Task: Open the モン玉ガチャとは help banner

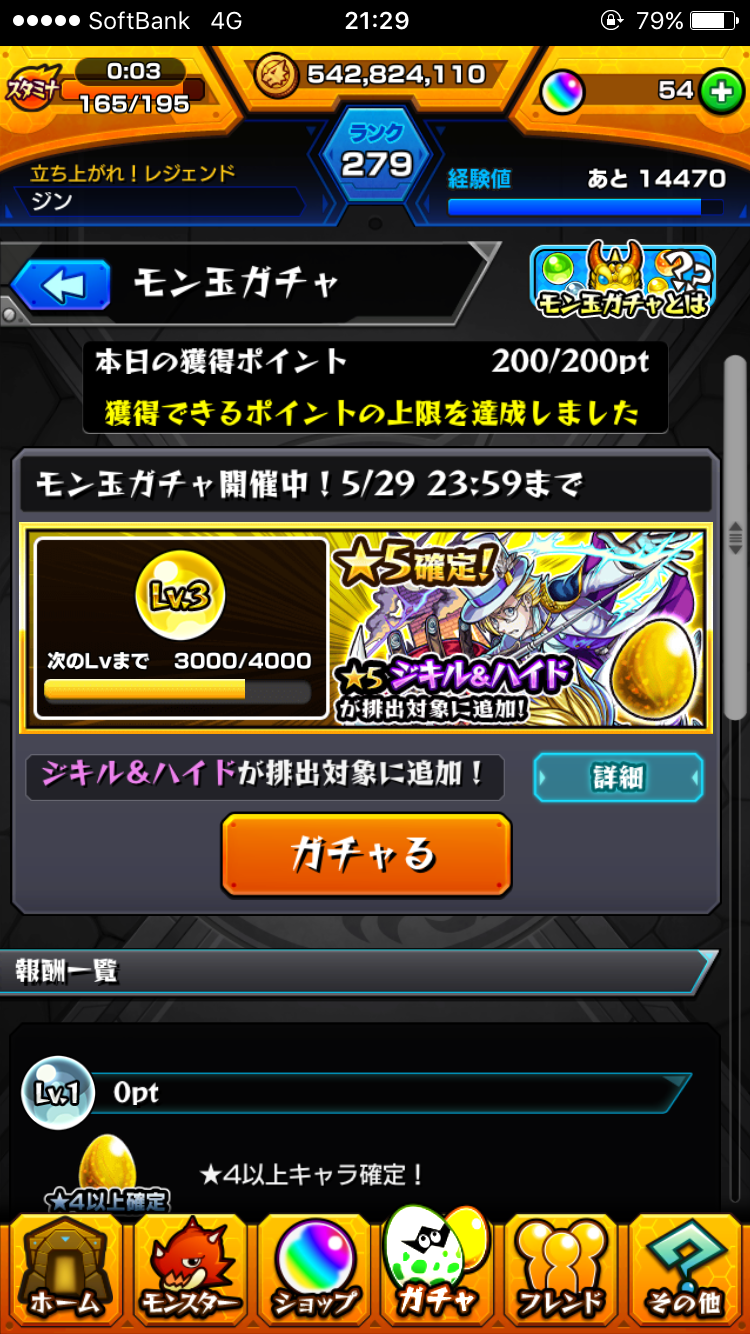Action: (622, 281)
